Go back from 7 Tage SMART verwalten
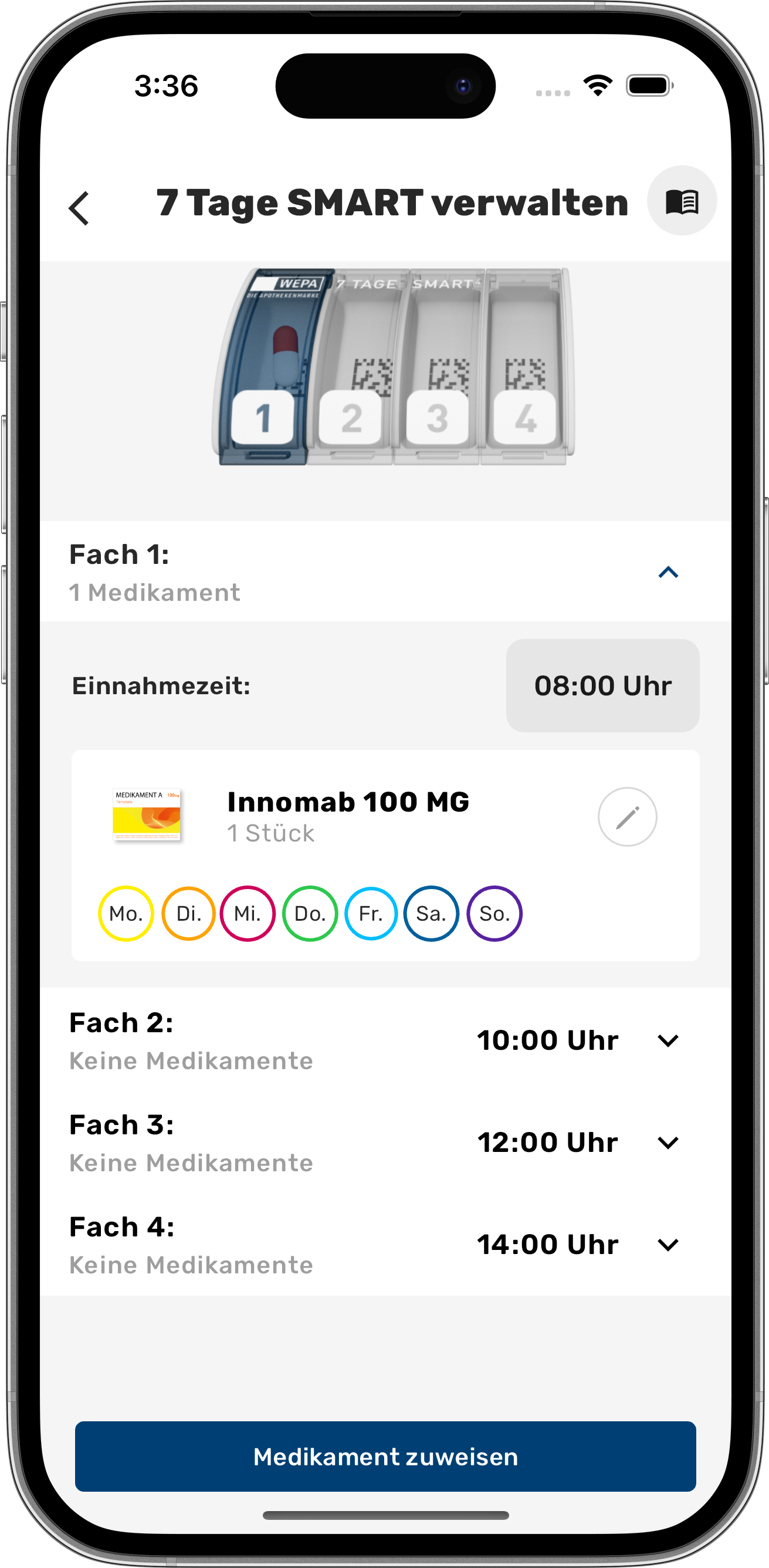The height and width of the screenshot is (1568, 769). coord(79,208)
